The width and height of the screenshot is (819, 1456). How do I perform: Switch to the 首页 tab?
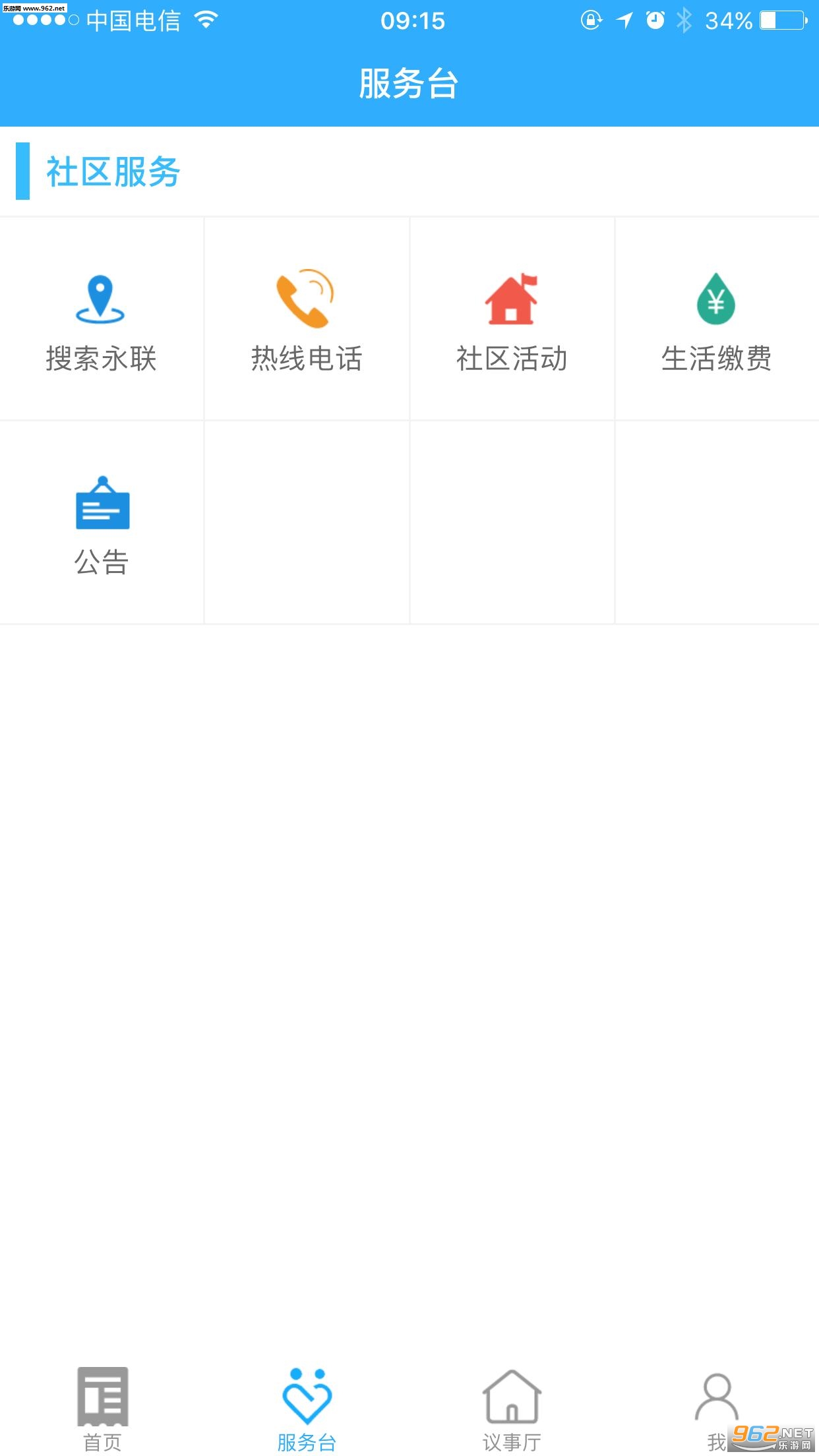[x=102, y=1409]
